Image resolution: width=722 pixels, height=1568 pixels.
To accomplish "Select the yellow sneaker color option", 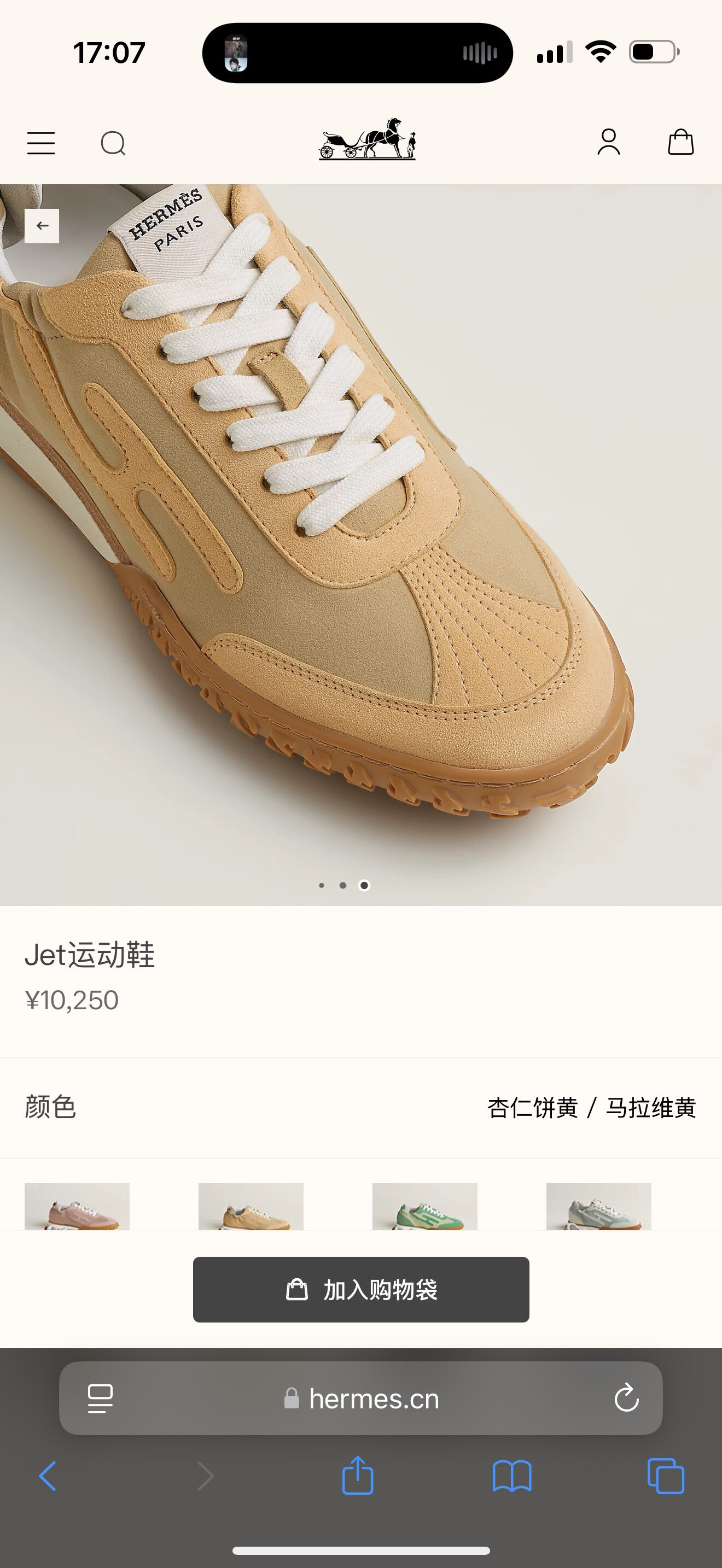I will pos(251,1207).
